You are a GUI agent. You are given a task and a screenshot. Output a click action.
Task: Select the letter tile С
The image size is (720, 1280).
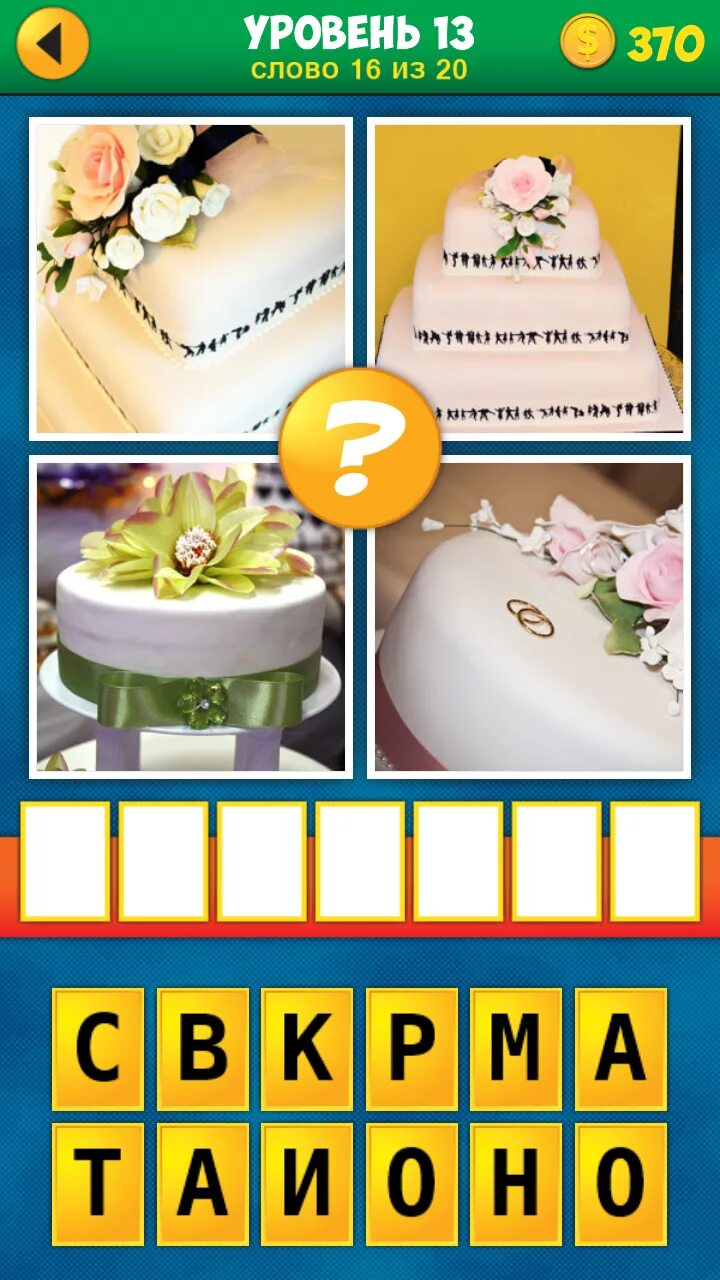point(98,1049)
